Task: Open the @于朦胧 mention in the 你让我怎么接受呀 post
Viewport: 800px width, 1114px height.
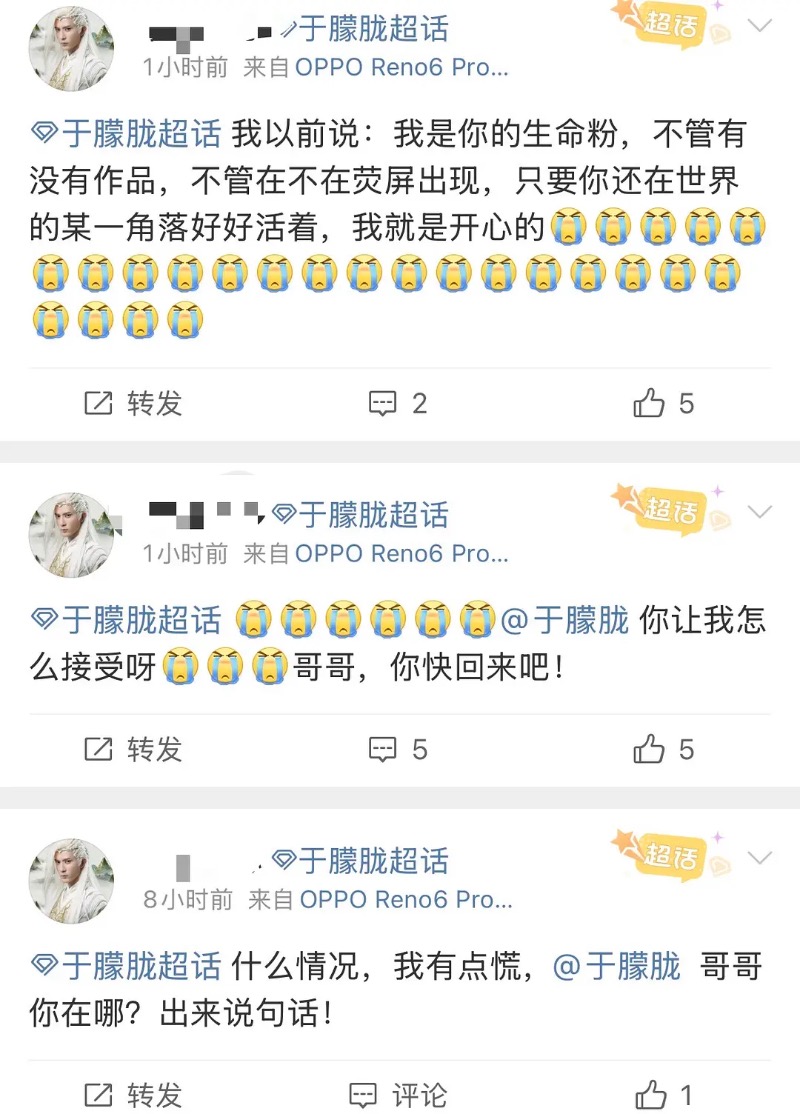Action: (564, 620)
